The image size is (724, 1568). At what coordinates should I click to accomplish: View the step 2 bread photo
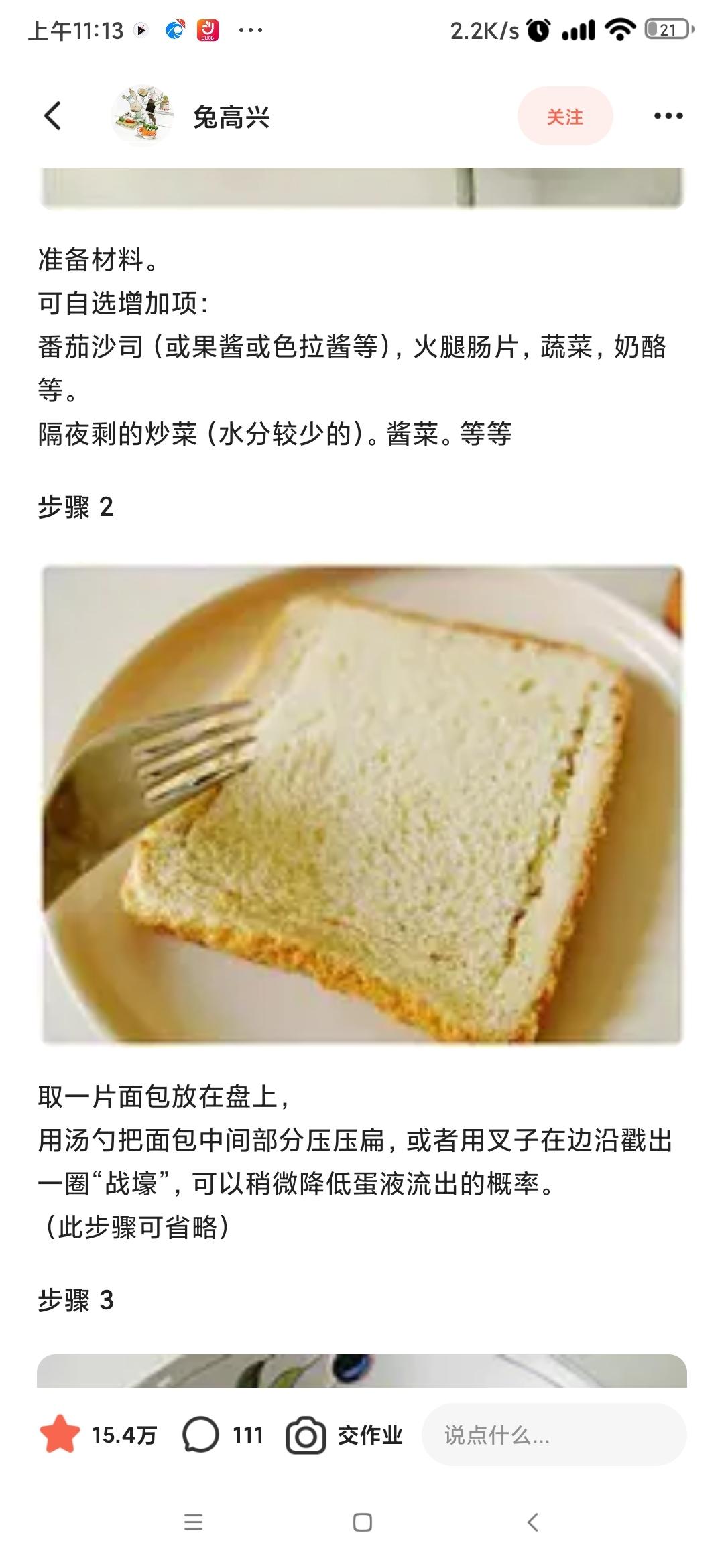tap(362, 804)
